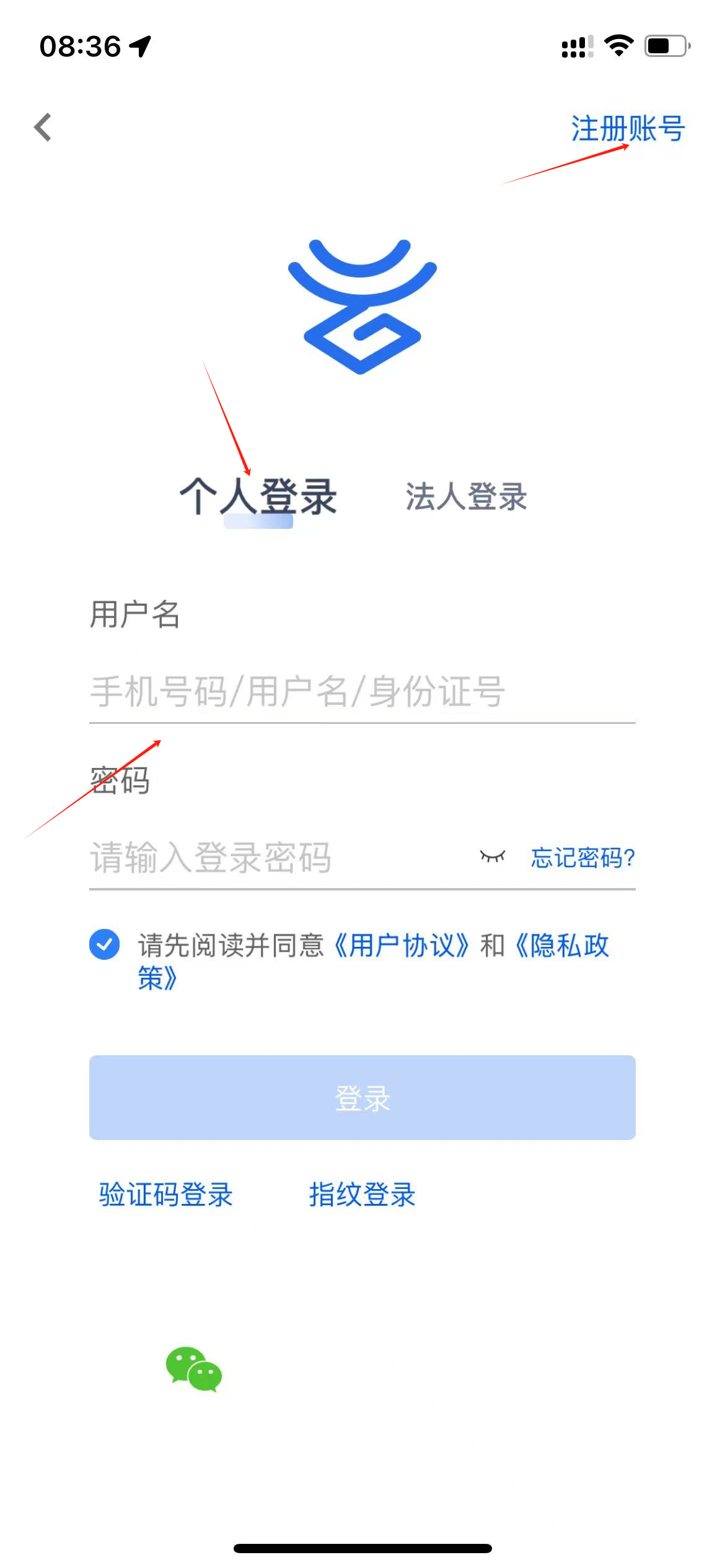This screenshot has width=725, height=1568.
Task: Select the 个人登录 tab
Action: click(x=258, y=497)
